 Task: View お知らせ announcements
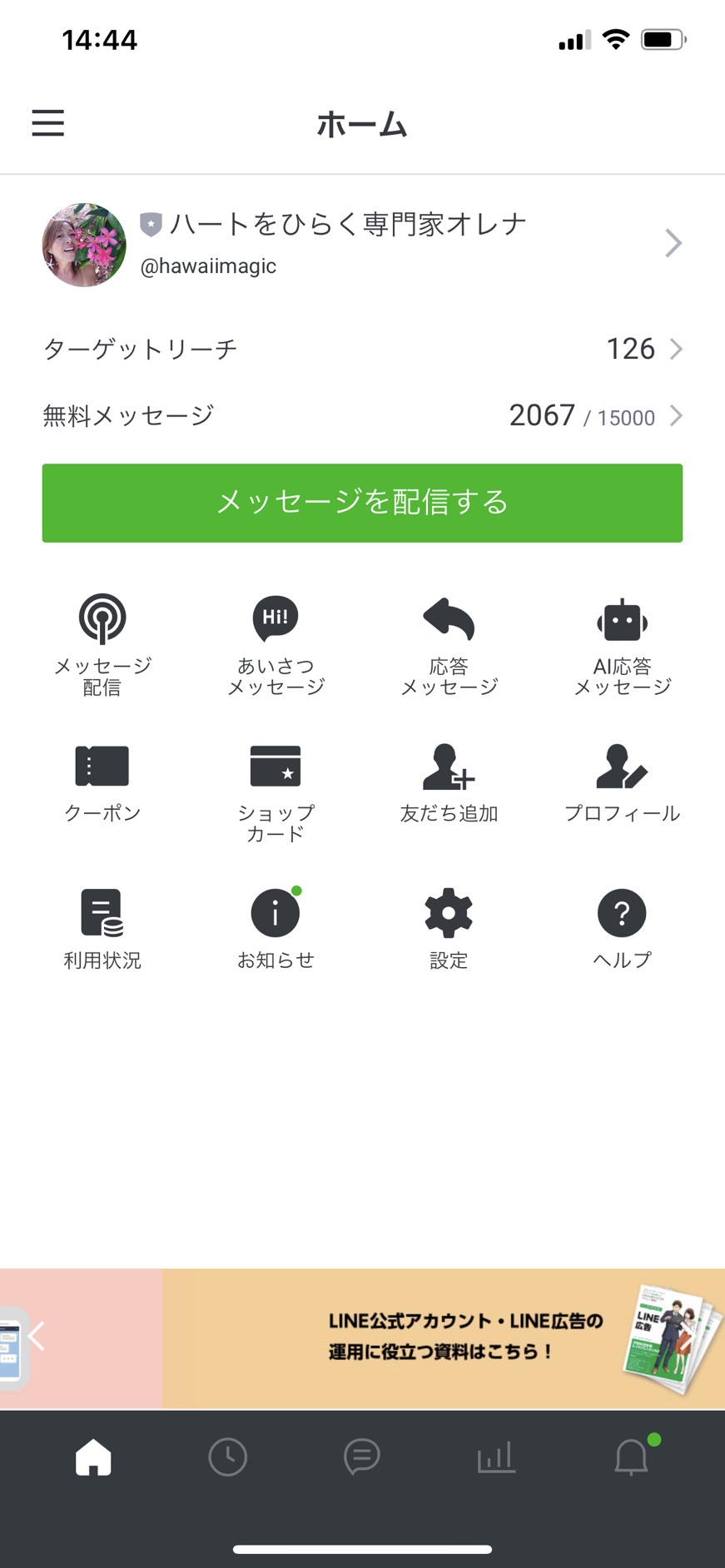pos(276,930)
